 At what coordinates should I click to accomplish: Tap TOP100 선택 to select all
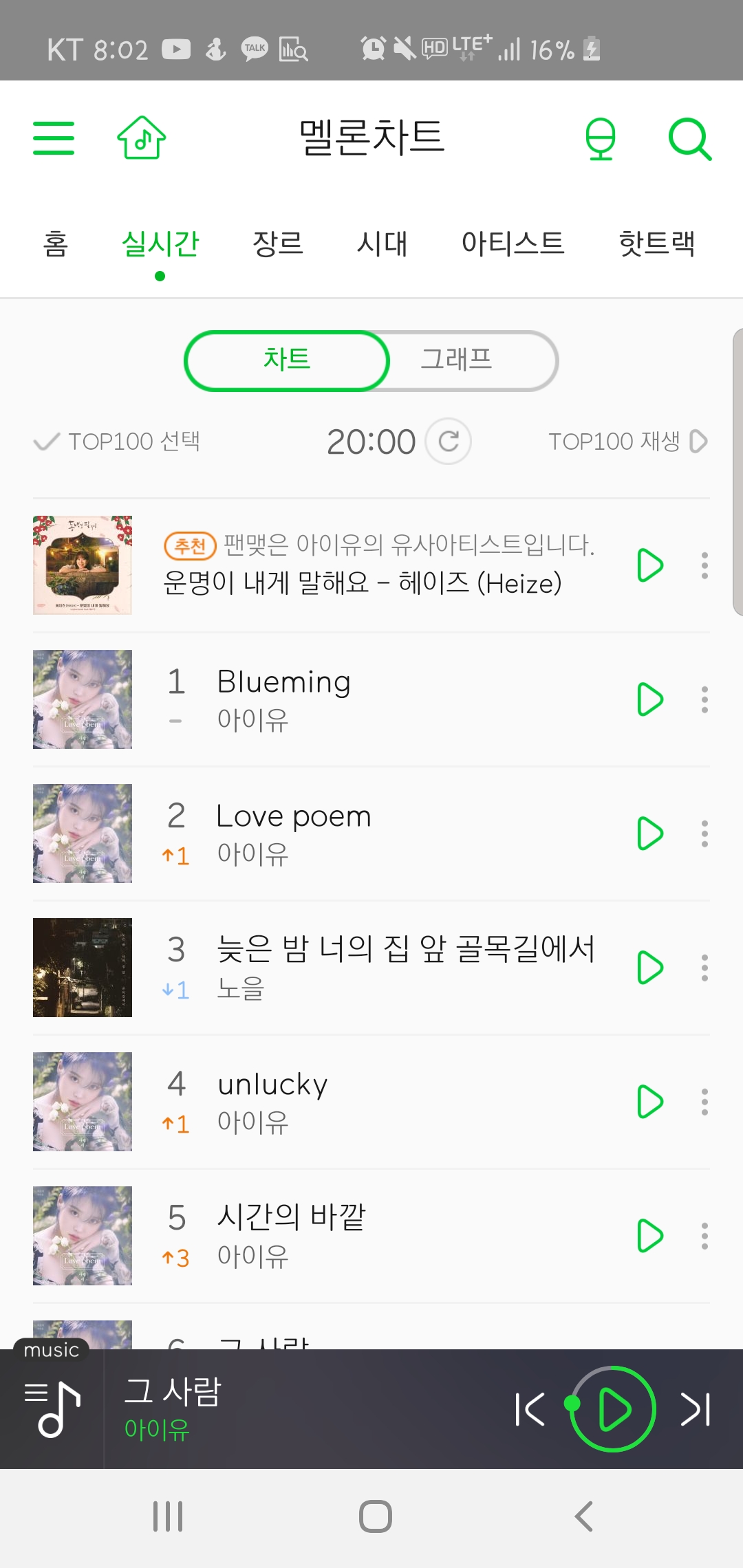click(x=118, y=442)
